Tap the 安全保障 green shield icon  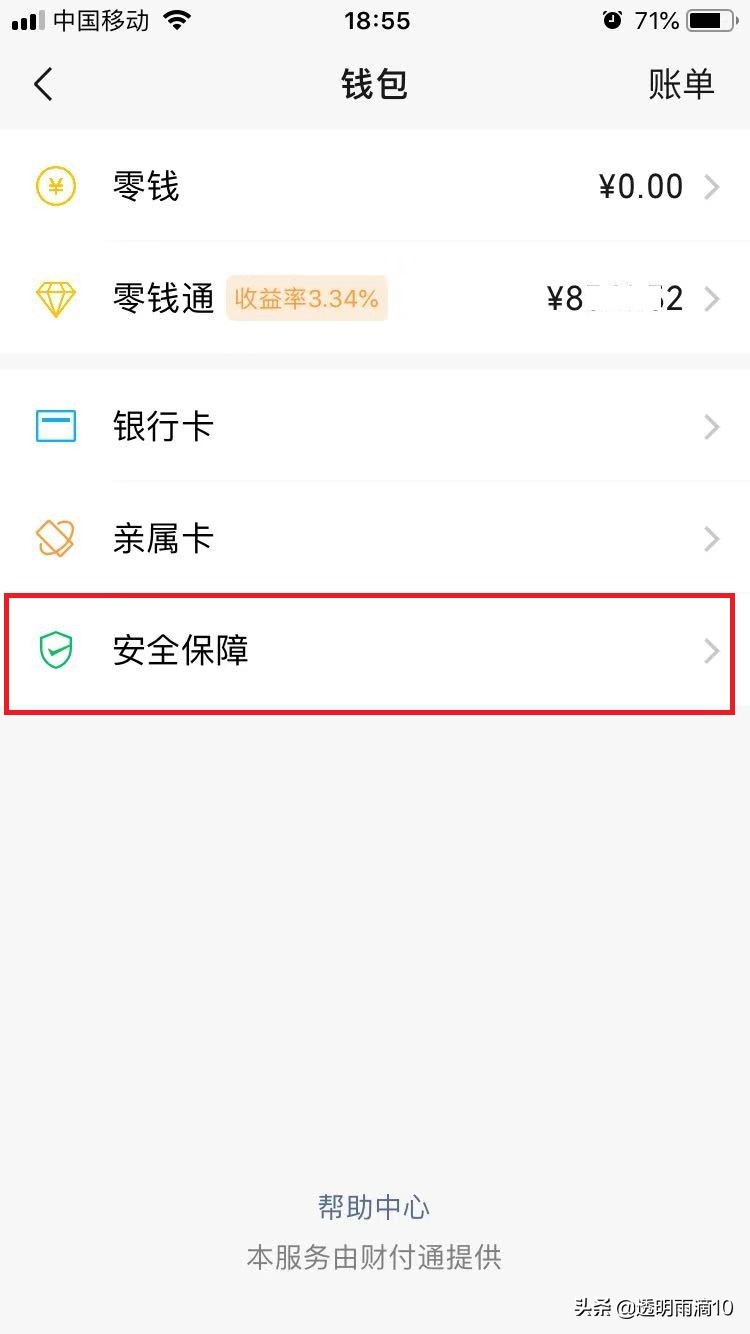pyautogui.click(x=57, y=651)
